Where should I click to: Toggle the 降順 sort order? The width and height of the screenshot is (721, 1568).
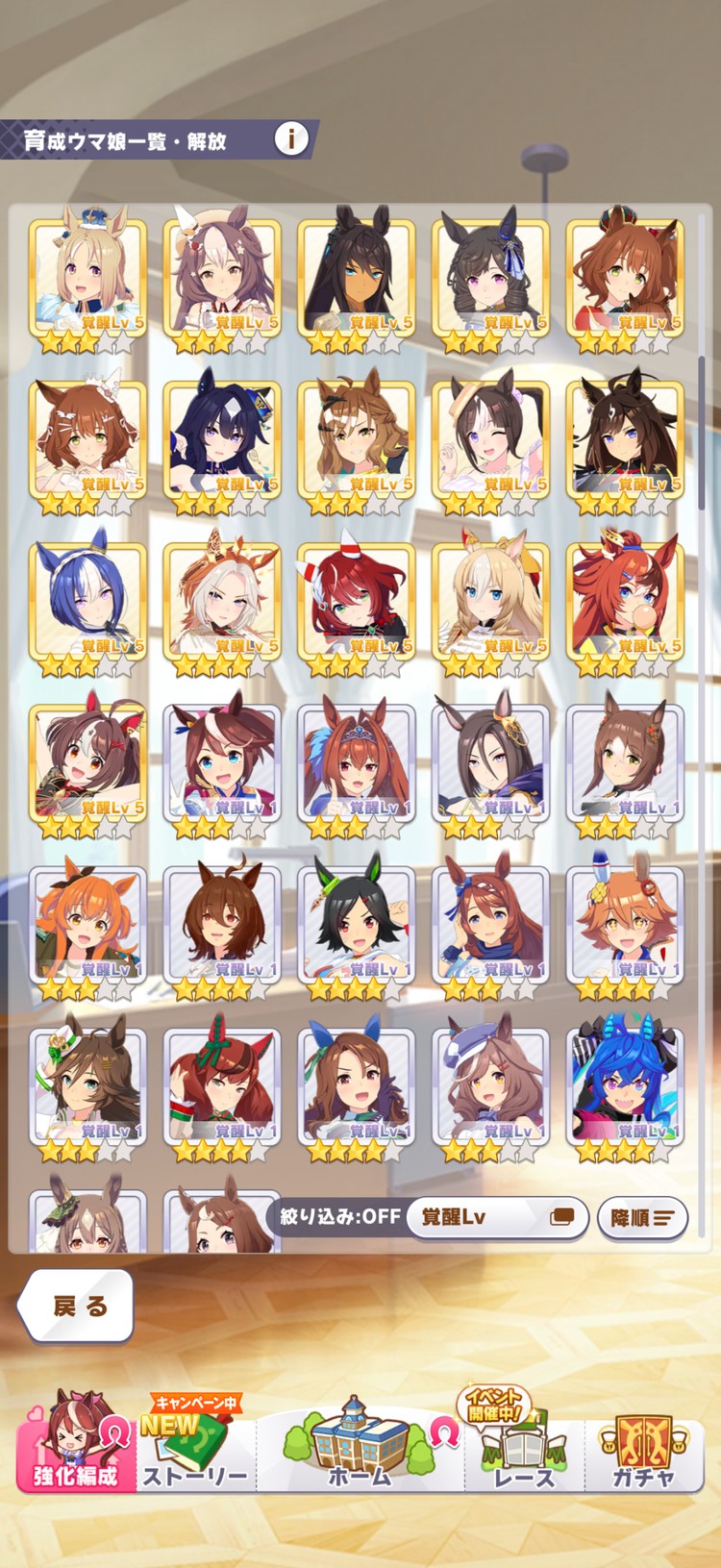(x=641, y=1217)
